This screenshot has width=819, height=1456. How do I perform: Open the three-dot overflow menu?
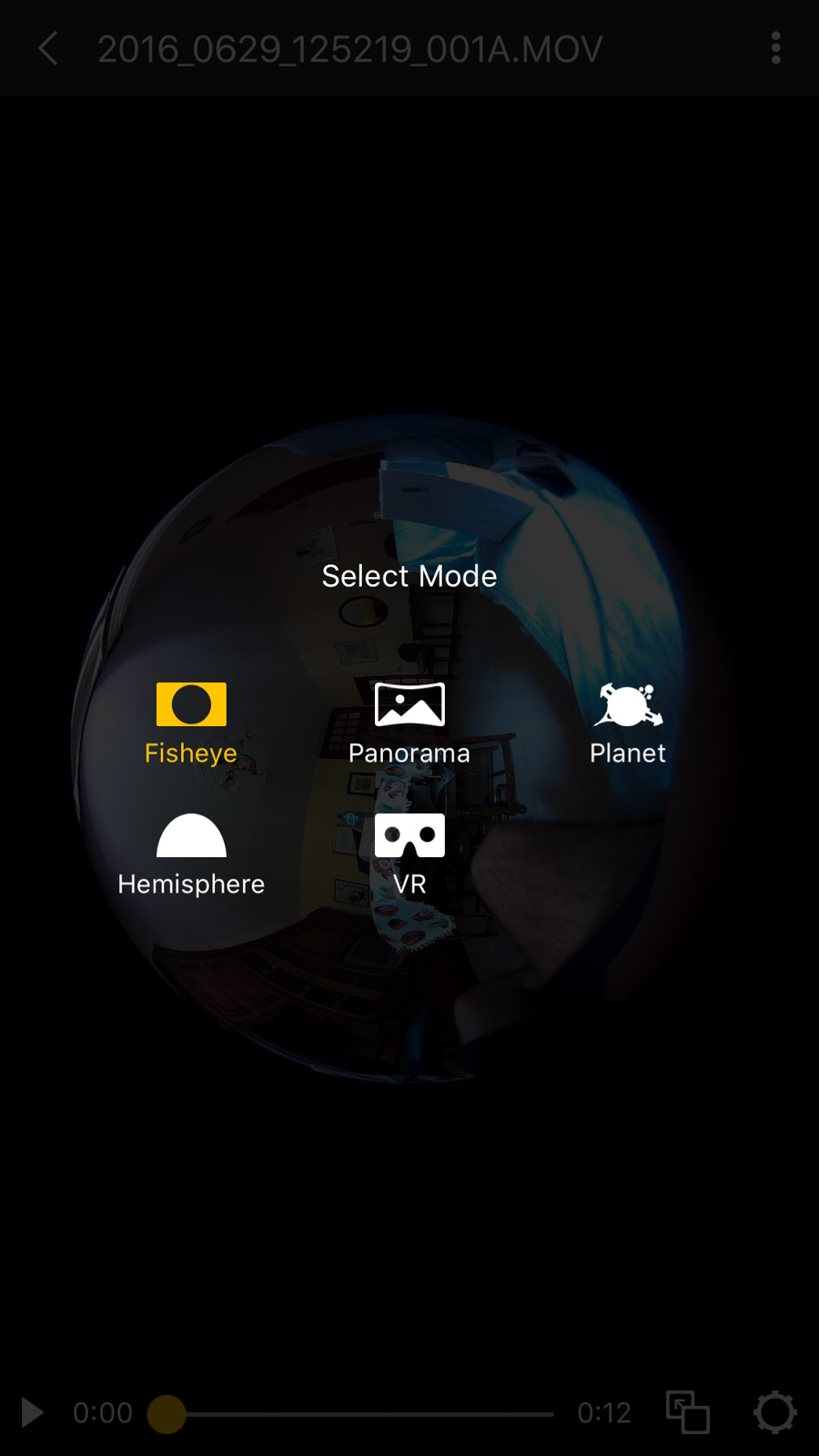point(775,48)
